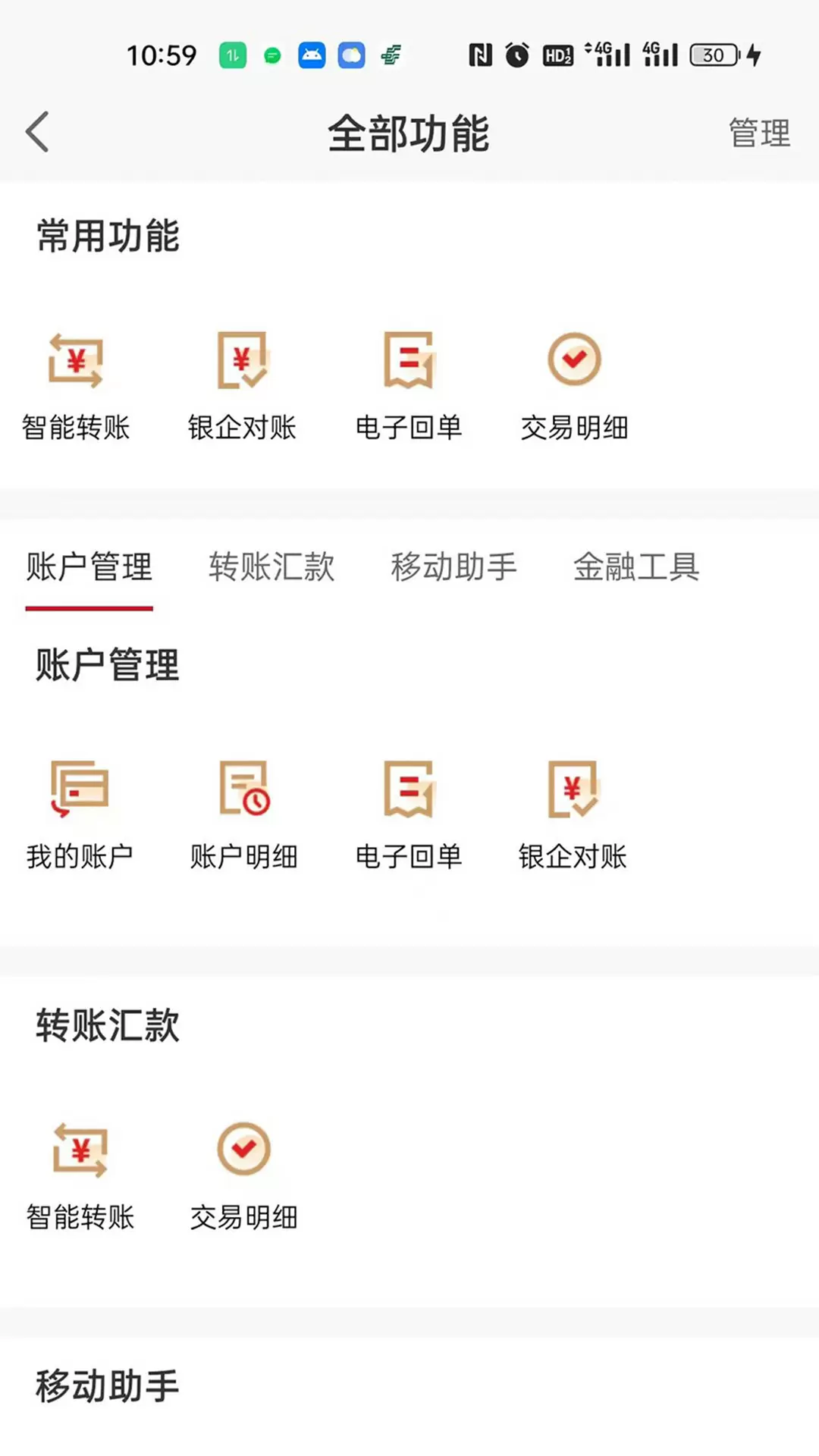The height and width of the screenshot is (1456, 819).
Task: Open 账户明细 in 账户管理 section
Action: pyautogui.click(x=243, y=816)
